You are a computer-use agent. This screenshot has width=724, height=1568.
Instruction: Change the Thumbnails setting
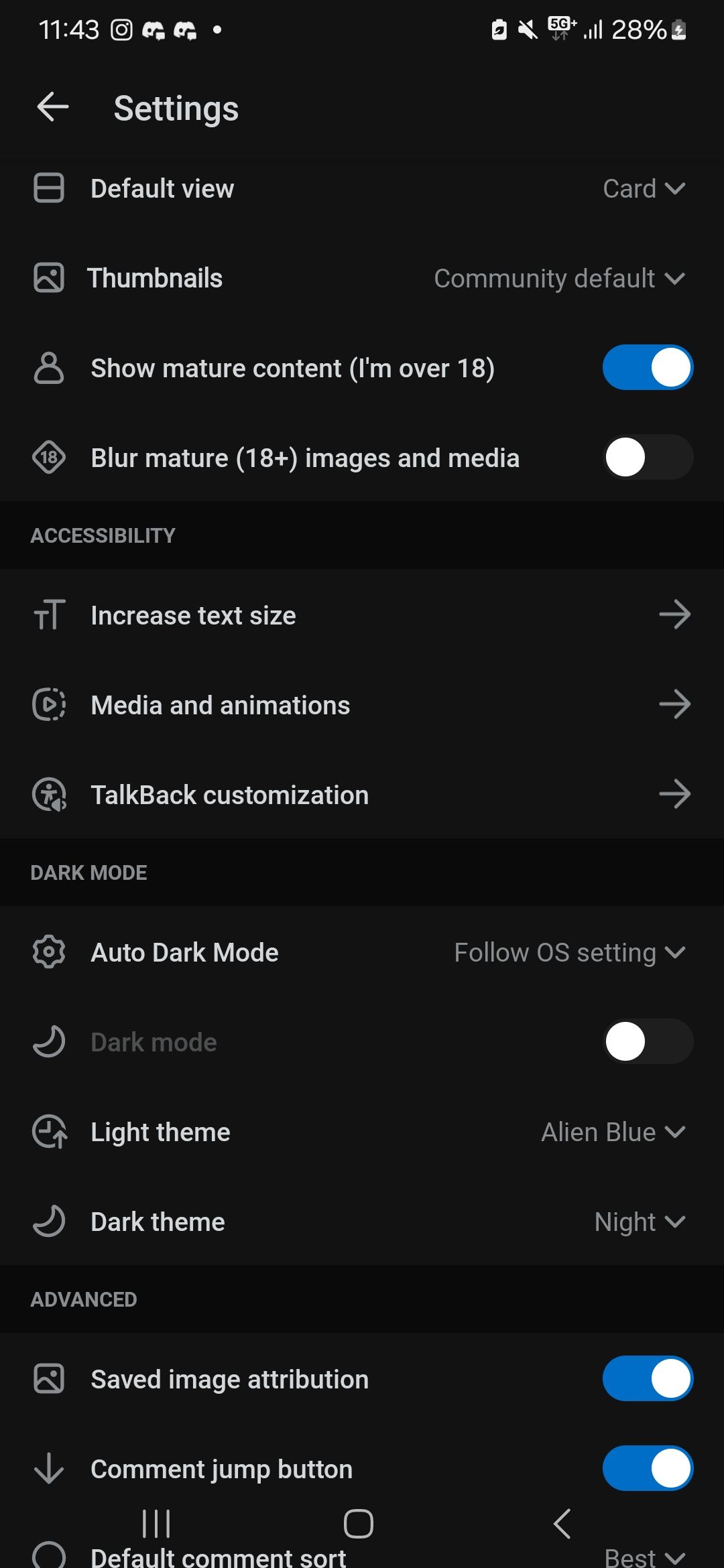pyautogui.click(x=559, y=279)
